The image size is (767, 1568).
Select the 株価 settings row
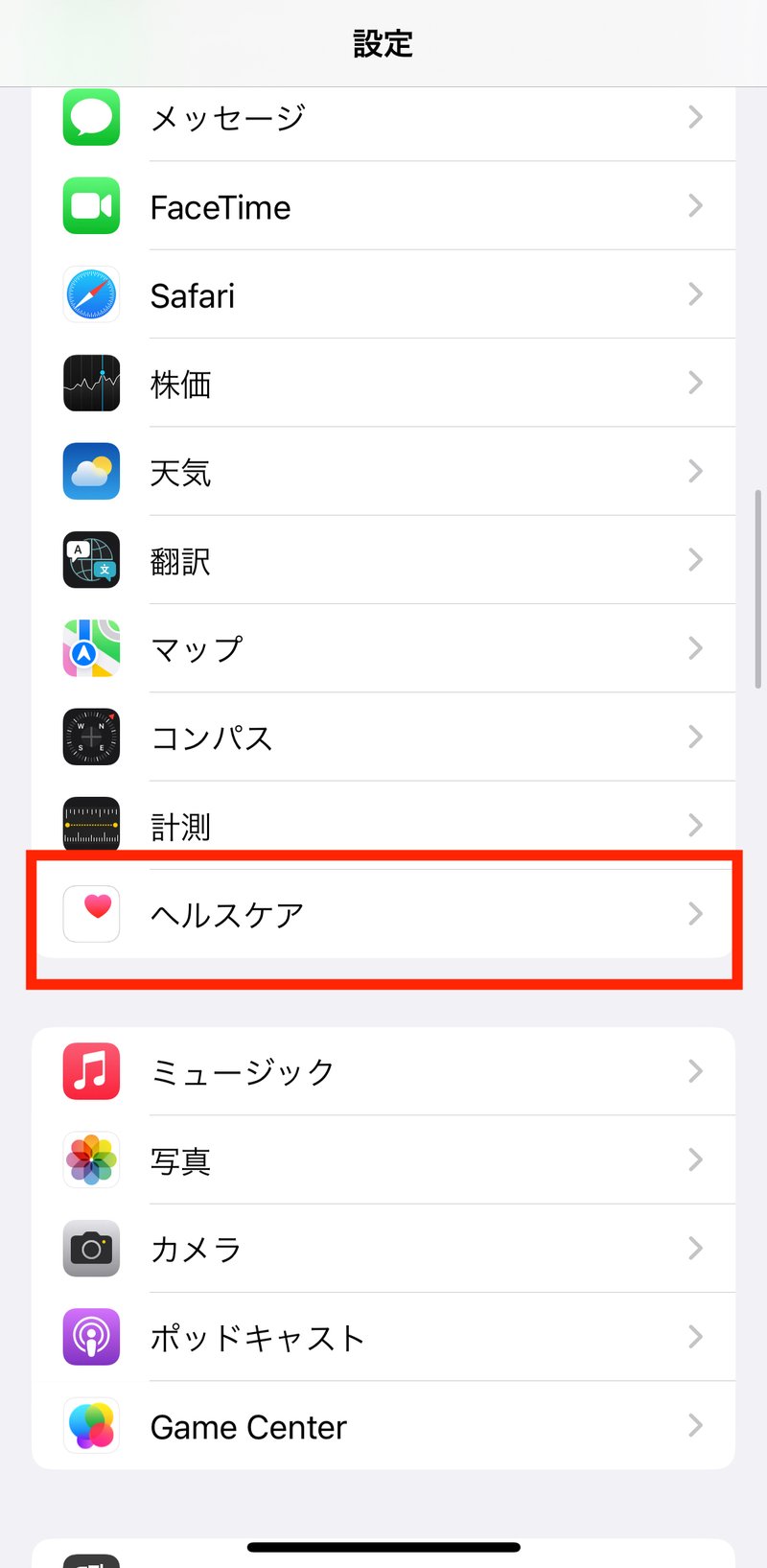[x=383, y=384]
